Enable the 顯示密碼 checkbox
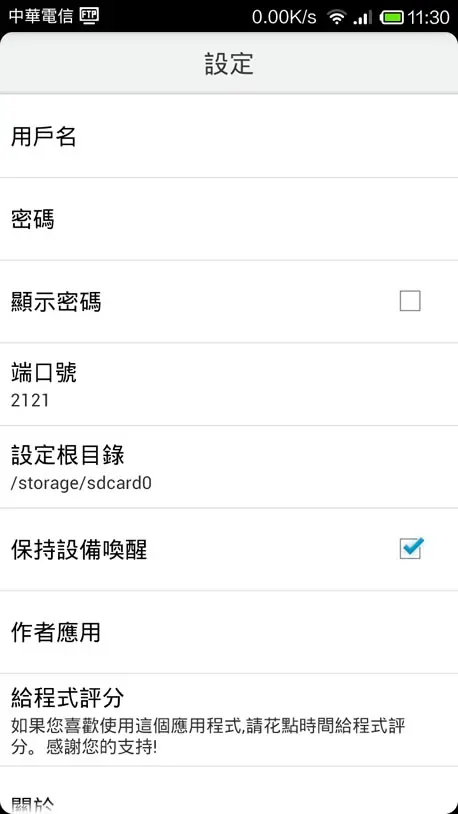Image resolution: width=458 pixels, height=814 pixels. click(410, 301)
